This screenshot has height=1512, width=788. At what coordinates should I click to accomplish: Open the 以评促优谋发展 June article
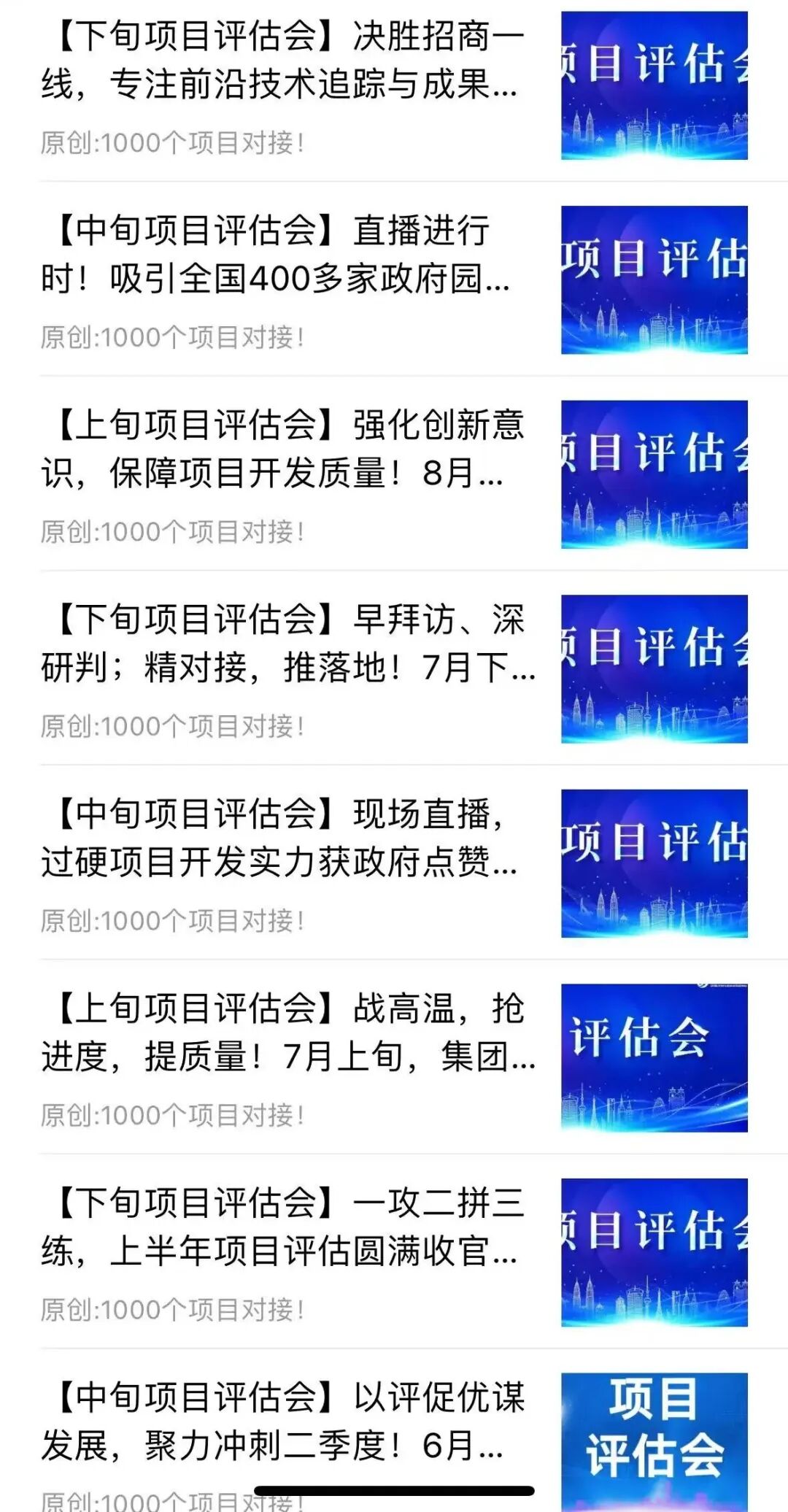coord(285,1419)
